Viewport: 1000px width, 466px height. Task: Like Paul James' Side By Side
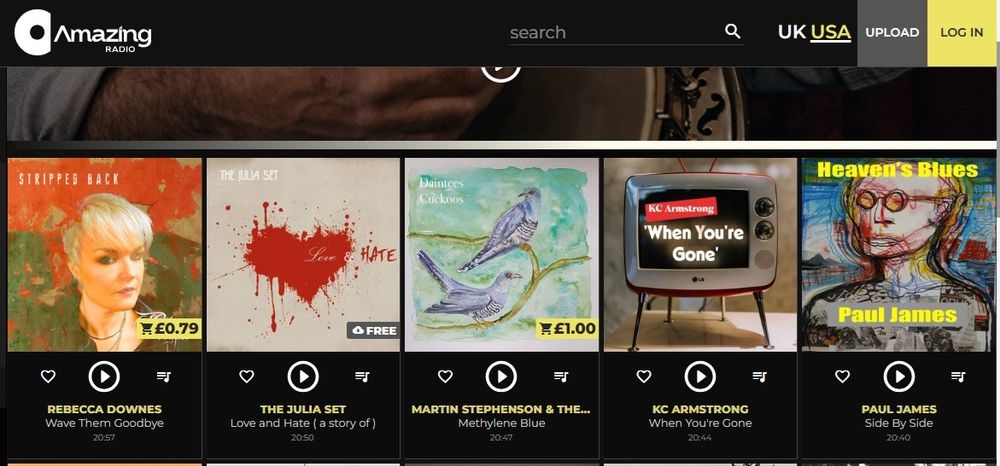pyautogui.click(x=842, y=376)
